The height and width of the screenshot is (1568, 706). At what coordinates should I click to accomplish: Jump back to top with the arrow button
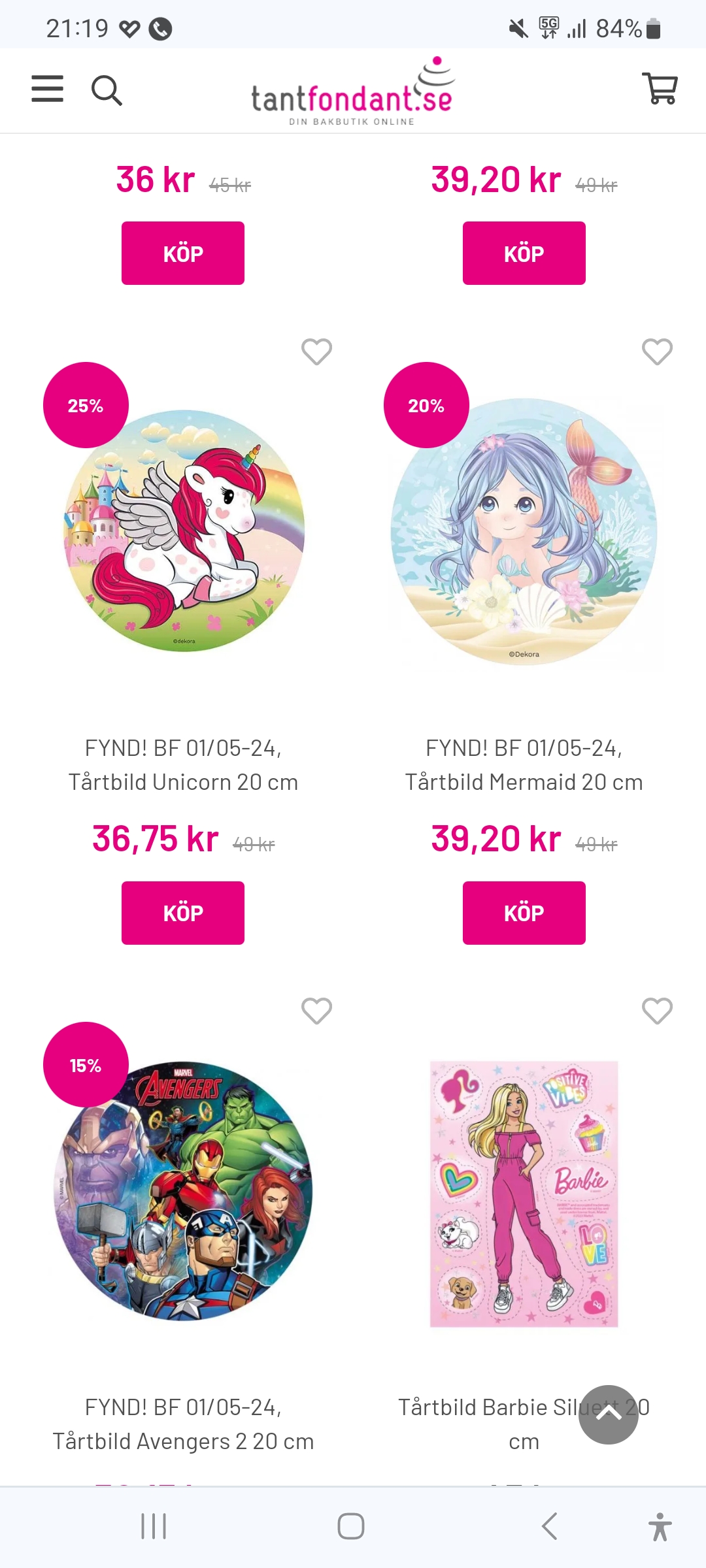tap(608, 1414)
